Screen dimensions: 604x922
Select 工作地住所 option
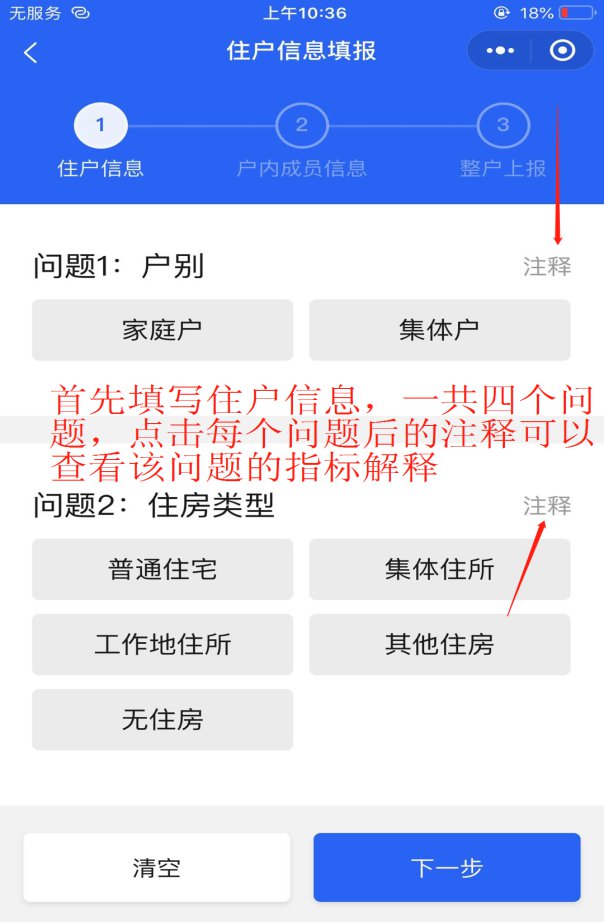click(162, 644)
